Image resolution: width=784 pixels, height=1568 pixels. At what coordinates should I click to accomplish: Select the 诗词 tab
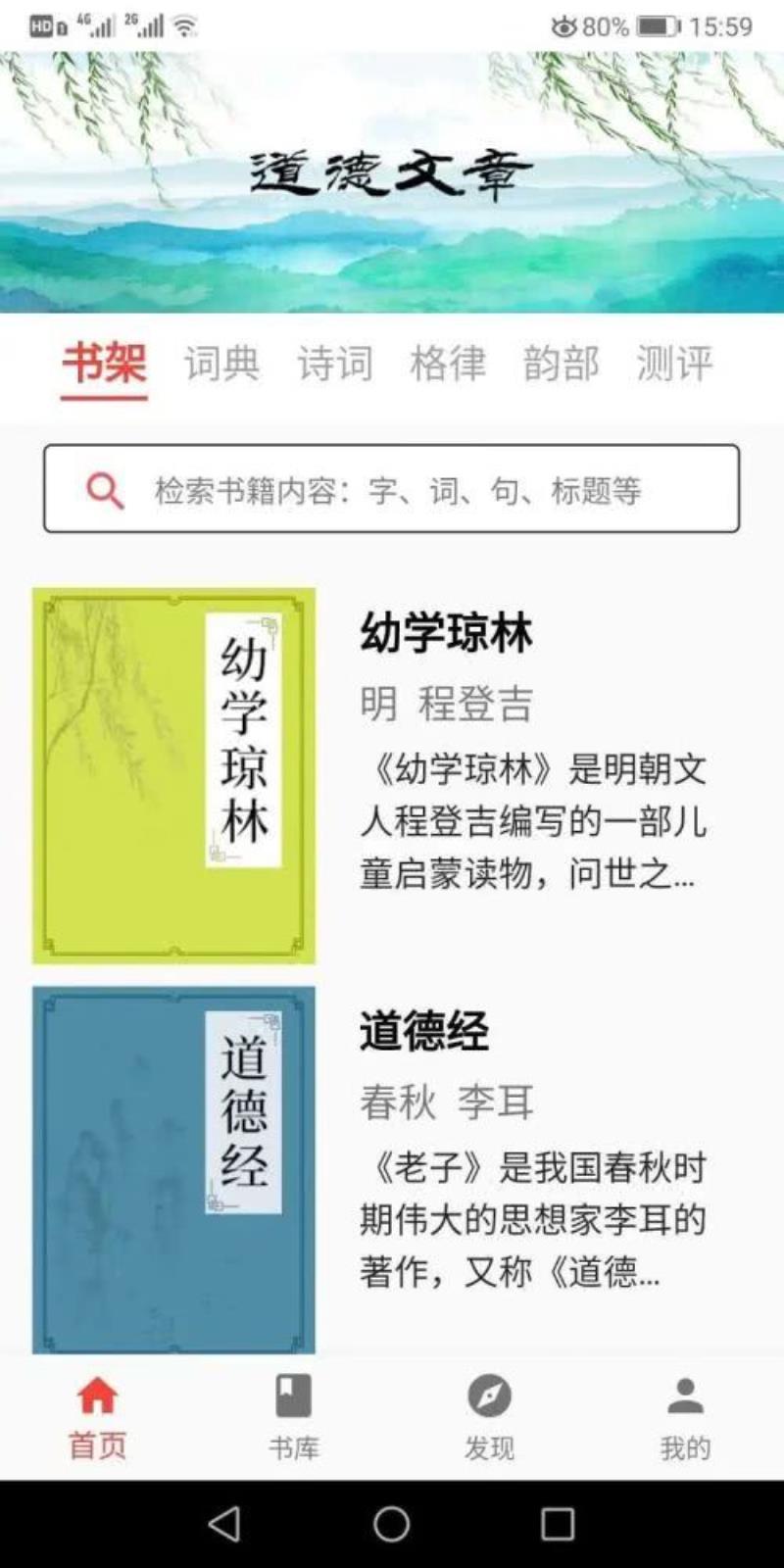point(335,365)
